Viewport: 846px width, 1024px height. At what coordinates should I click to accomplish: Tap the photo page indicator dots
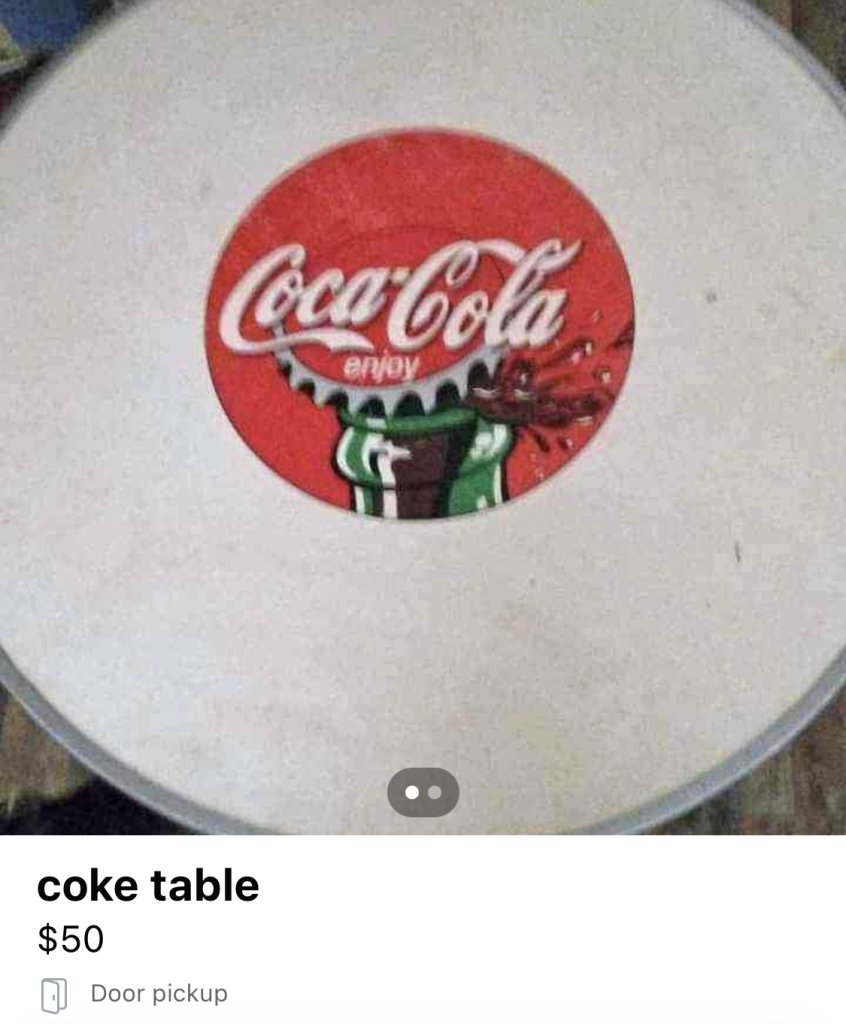click(423, 792)
